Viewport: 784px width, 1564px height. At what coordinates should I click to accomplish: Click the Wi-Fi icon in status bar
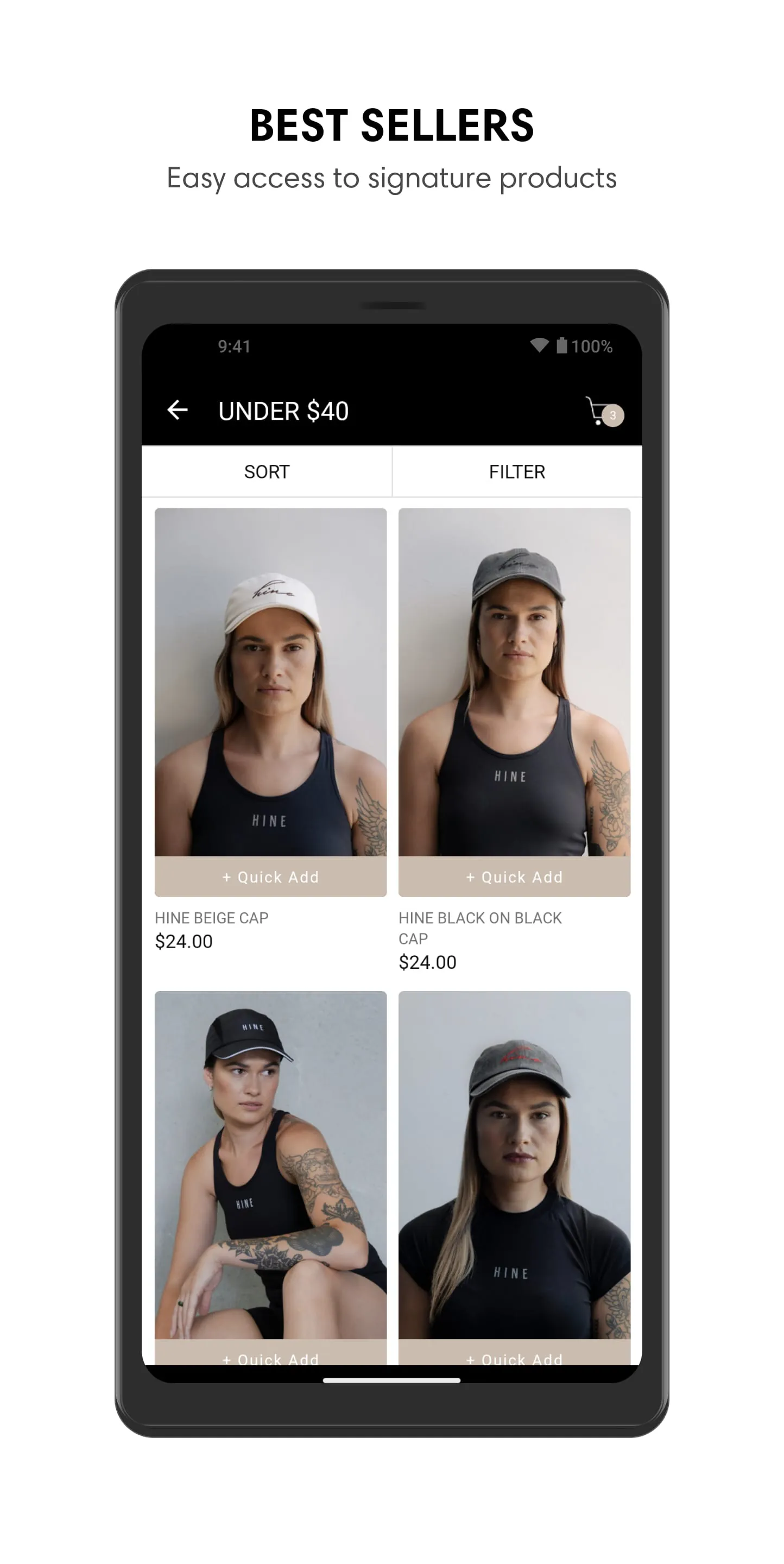(540, 345)
